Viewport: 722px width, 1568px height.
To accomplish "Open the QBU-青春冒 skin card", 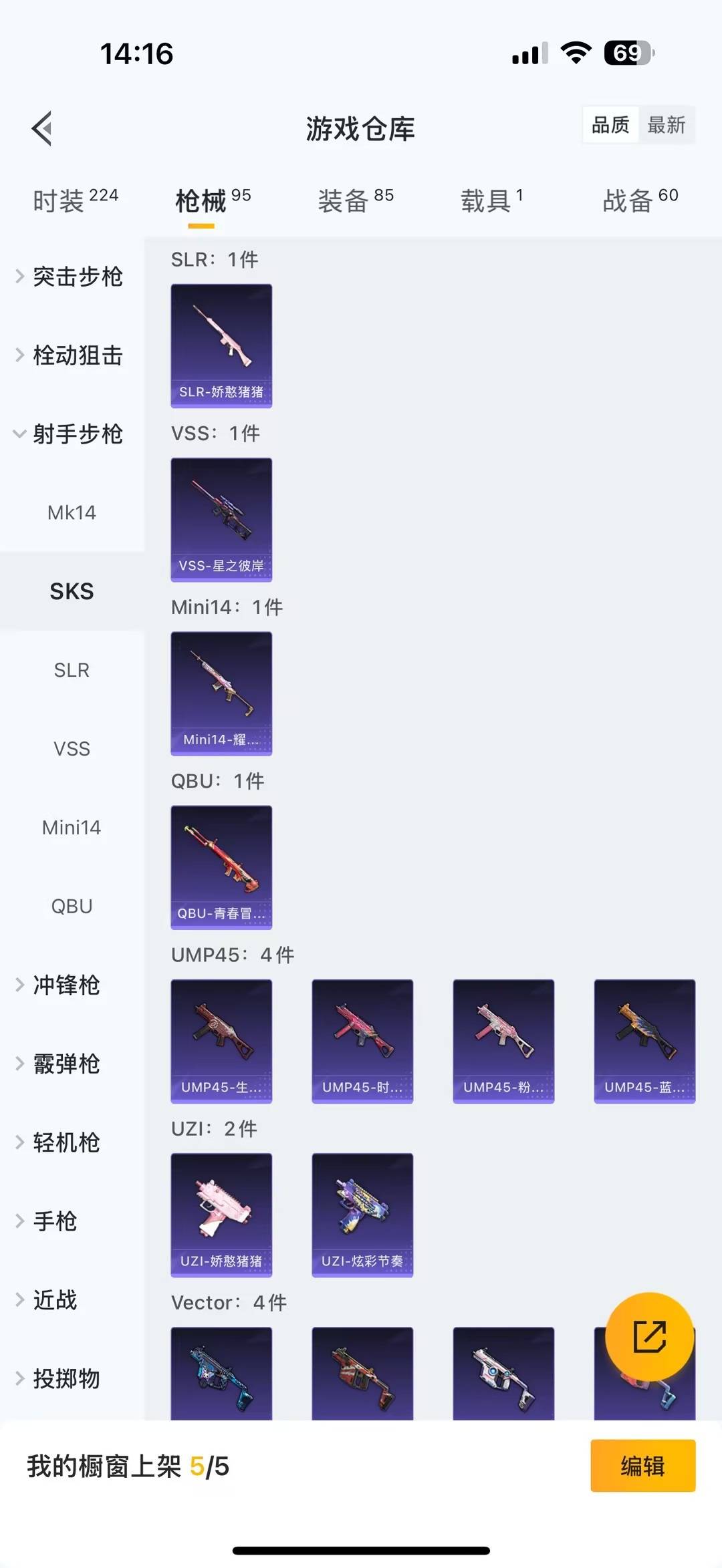I will pyautogui.click(x=221, y=867).
